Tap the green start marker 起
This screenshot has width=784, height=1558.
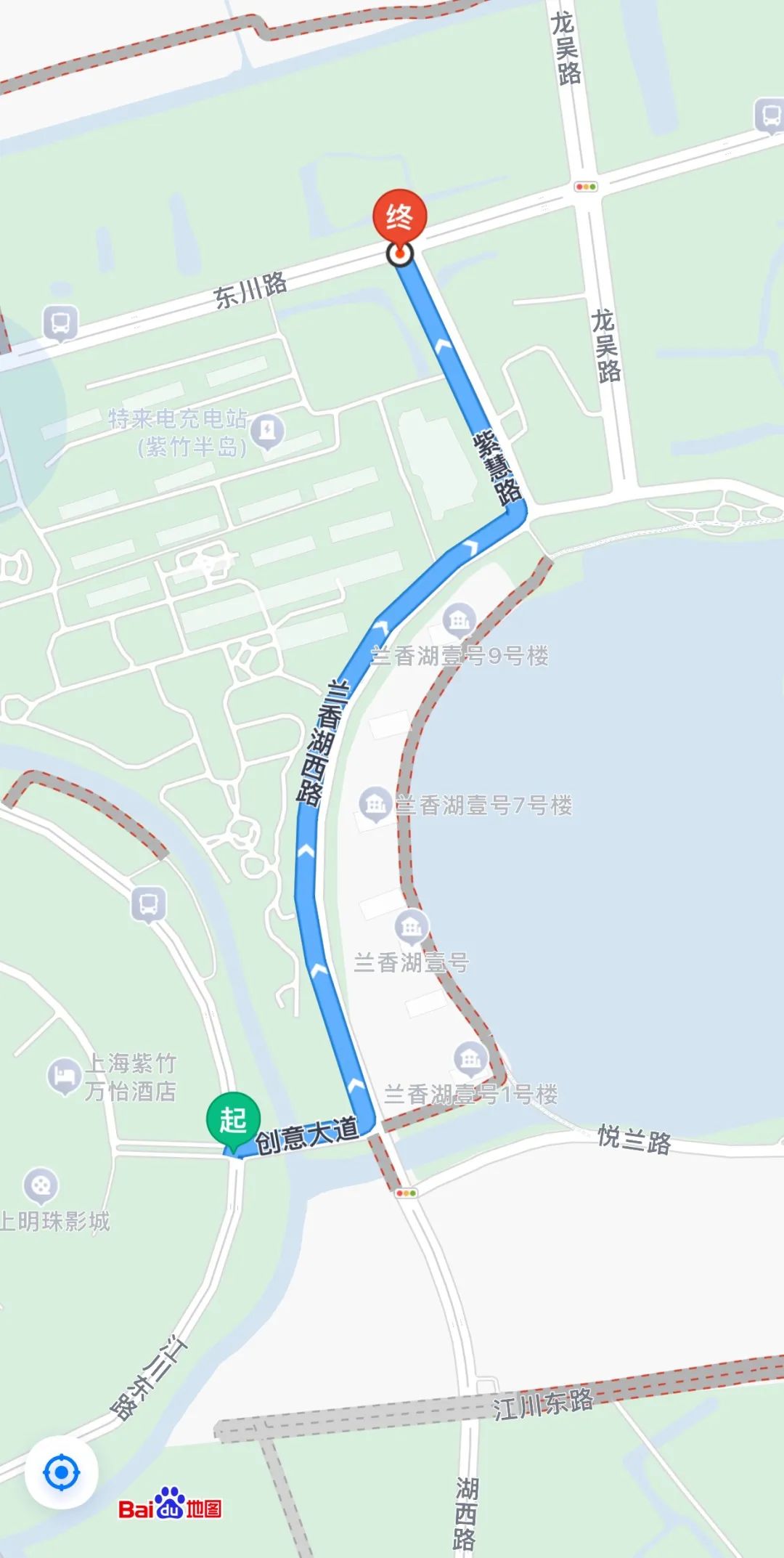tap(233, 1119)
